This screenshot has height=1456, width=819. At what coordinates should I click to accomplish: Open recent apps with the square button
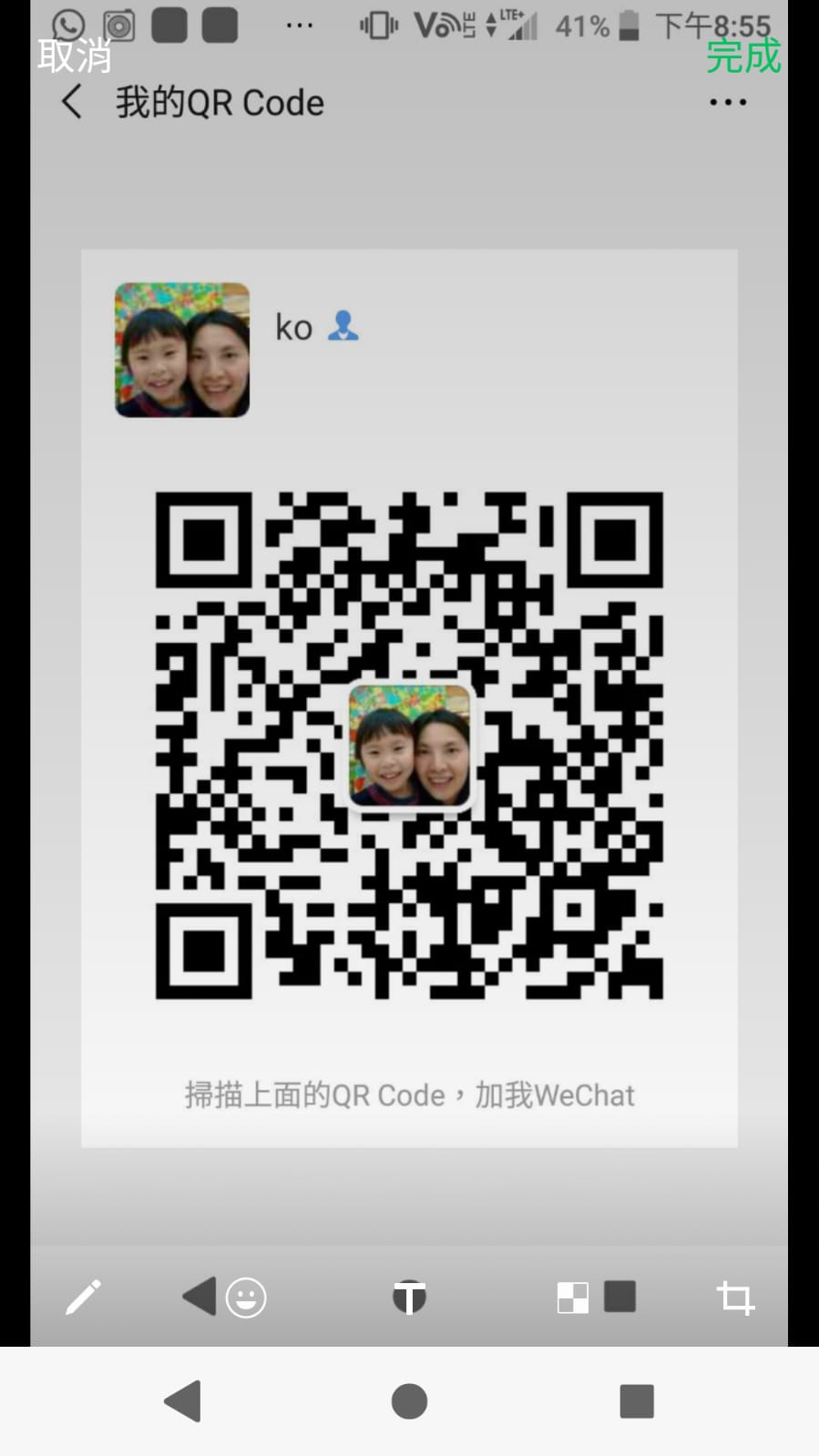click(637, 1400)
